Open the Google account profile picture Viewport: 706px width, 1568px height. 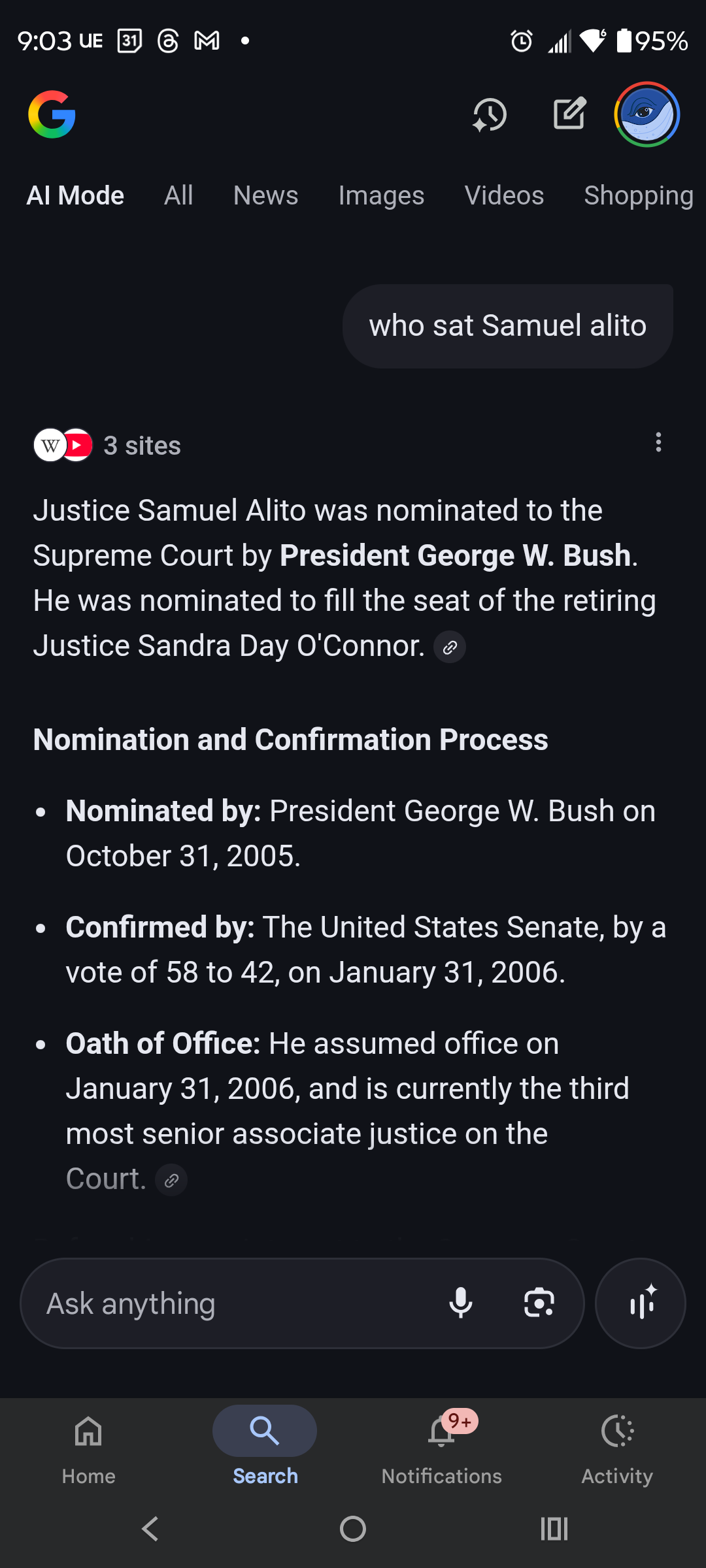click(647, 115)
